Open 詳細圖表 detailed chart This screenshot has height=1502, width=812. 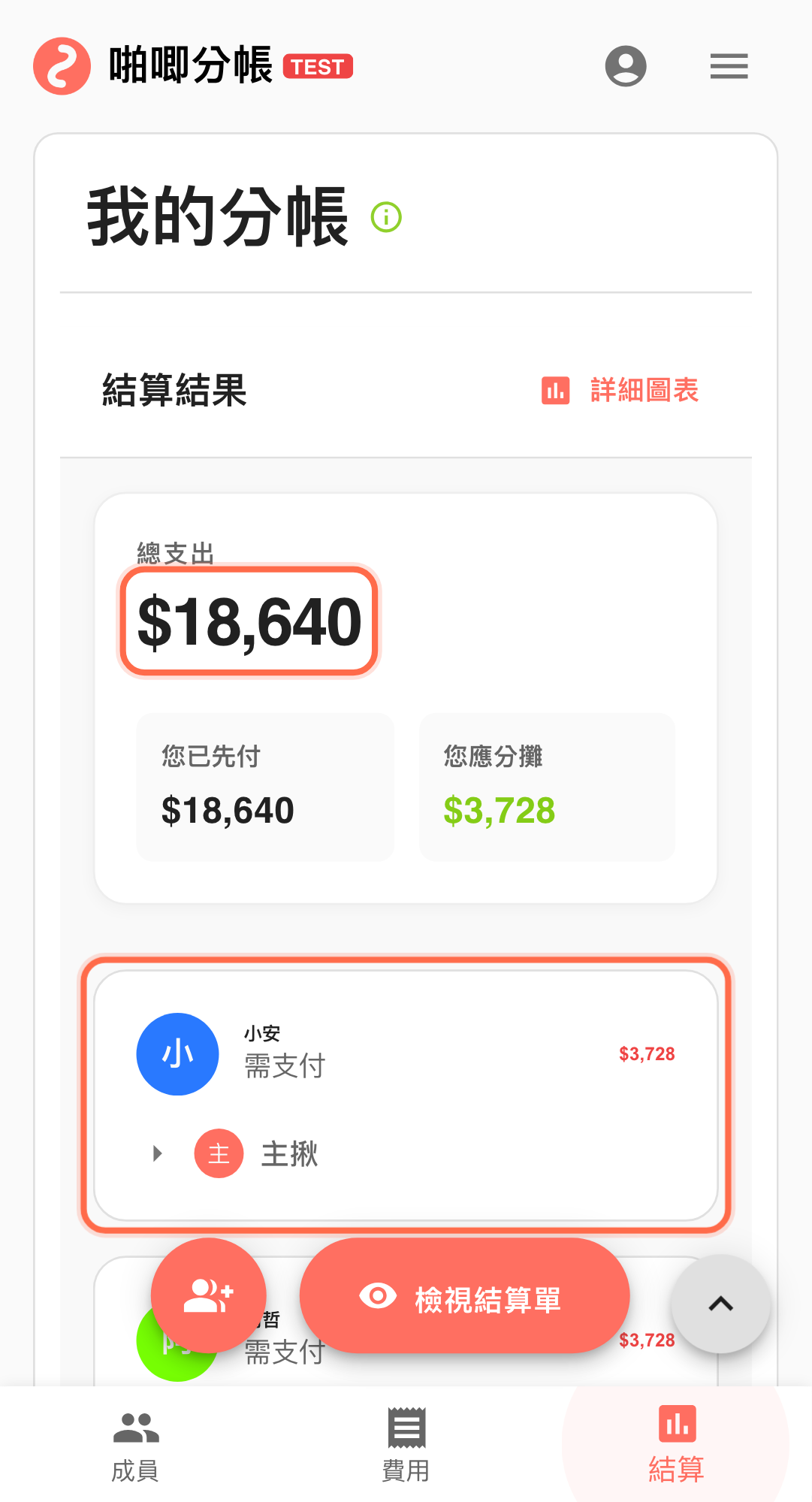click(620, 391)
